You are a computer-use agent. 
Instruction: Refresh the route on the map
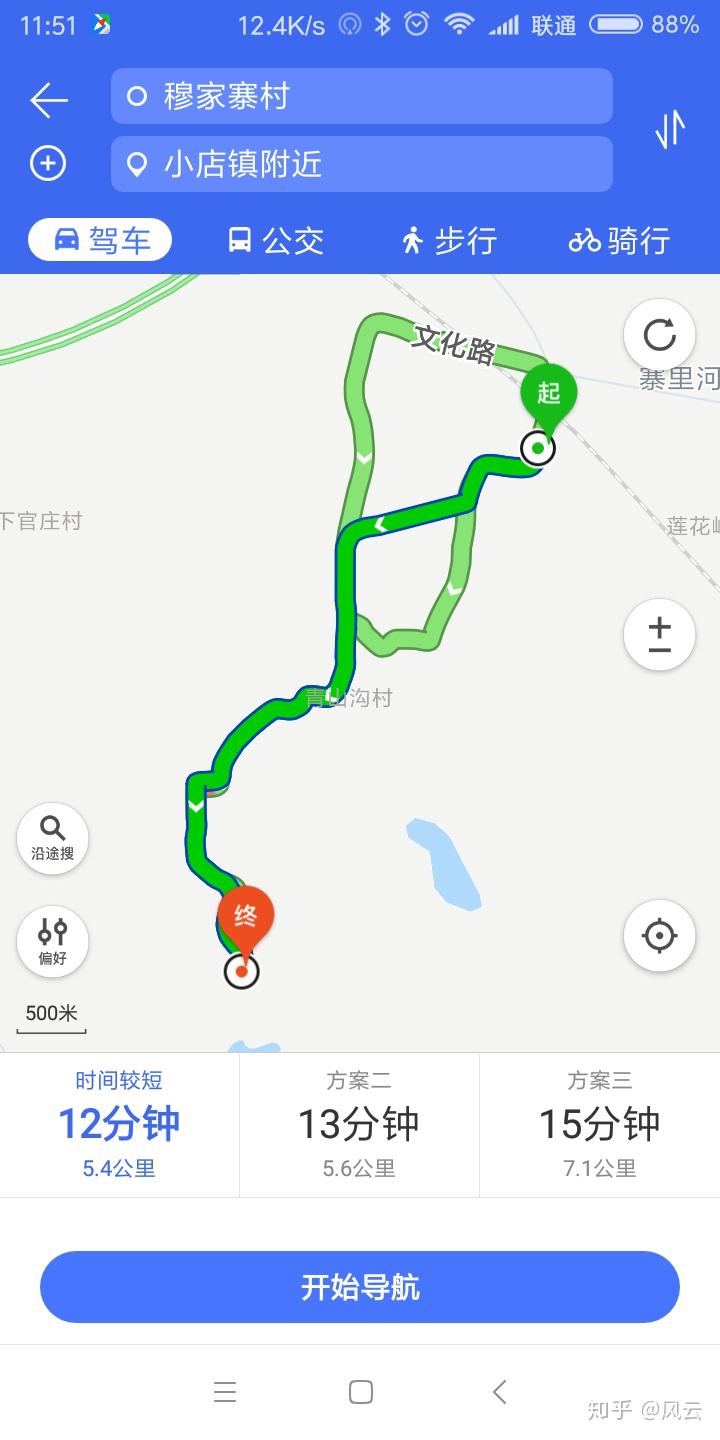click(x=659, y=335)
